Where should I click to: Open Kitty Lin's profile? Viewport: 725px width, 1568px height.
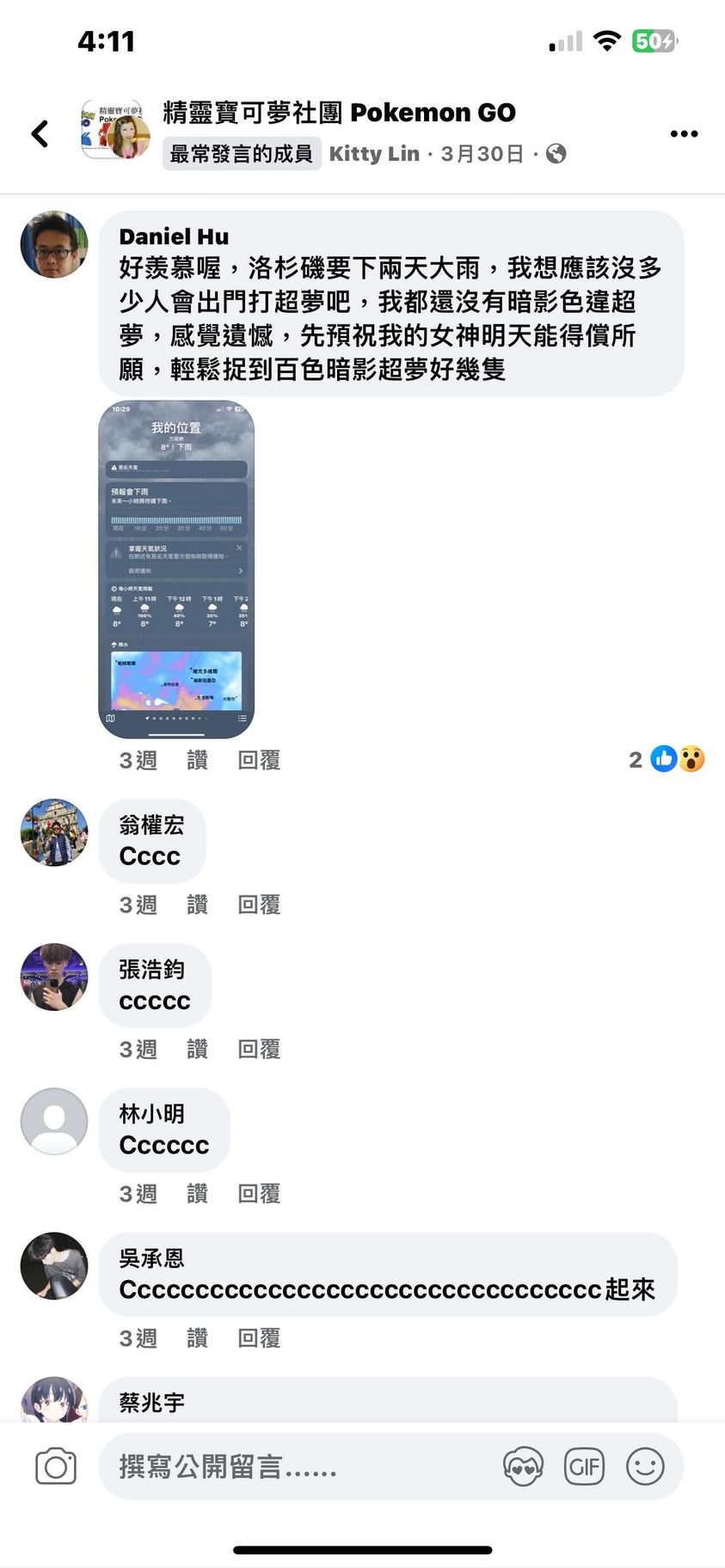(x=374, y=154)
